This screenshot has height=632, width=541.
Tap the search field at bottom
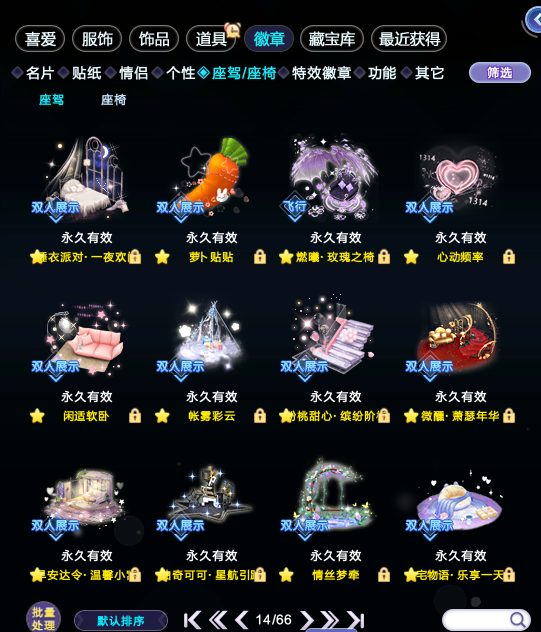[x=486, y=620]
